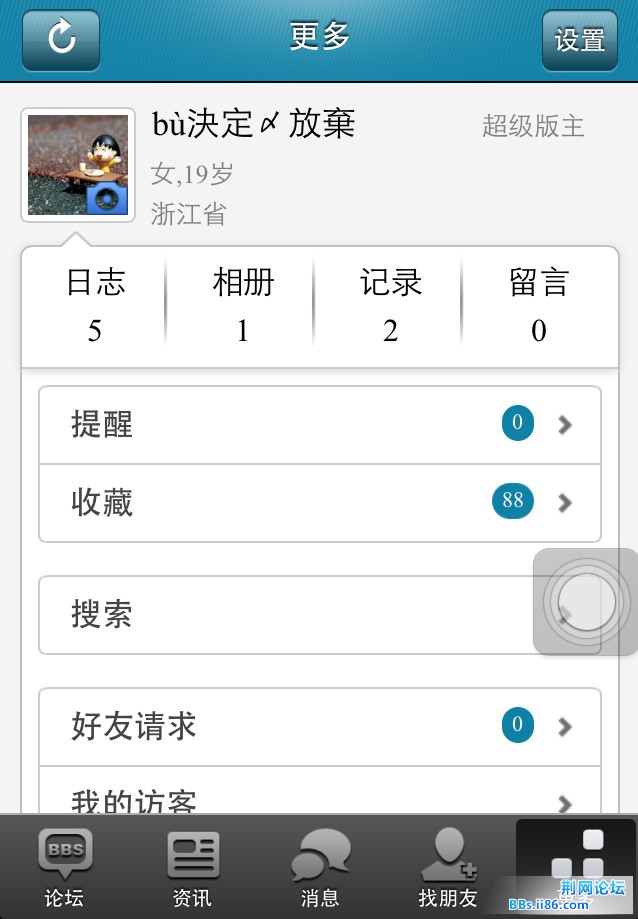View 好友请求 friend requests
This screenshot has width=638, height=919.
pos(320,726)
